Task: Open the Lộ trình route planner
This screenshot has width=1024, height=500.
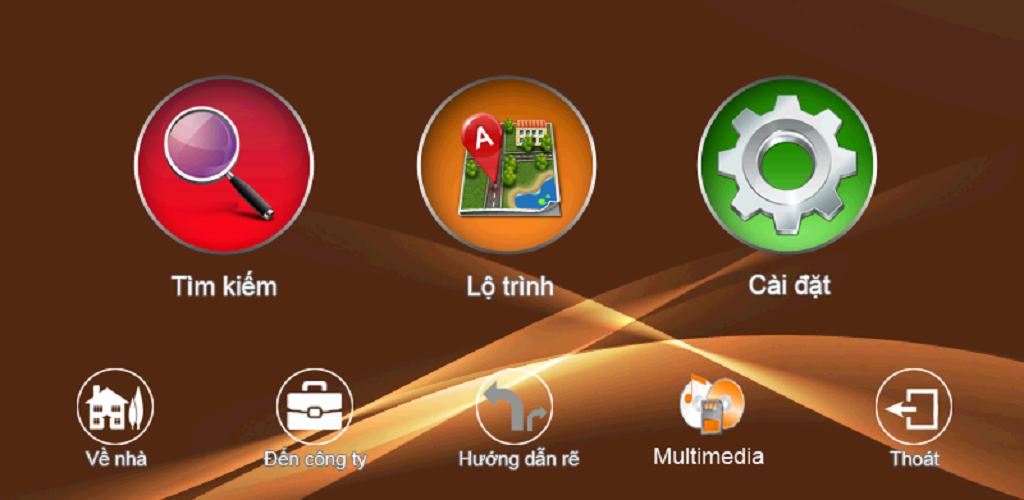Action: 506,166
